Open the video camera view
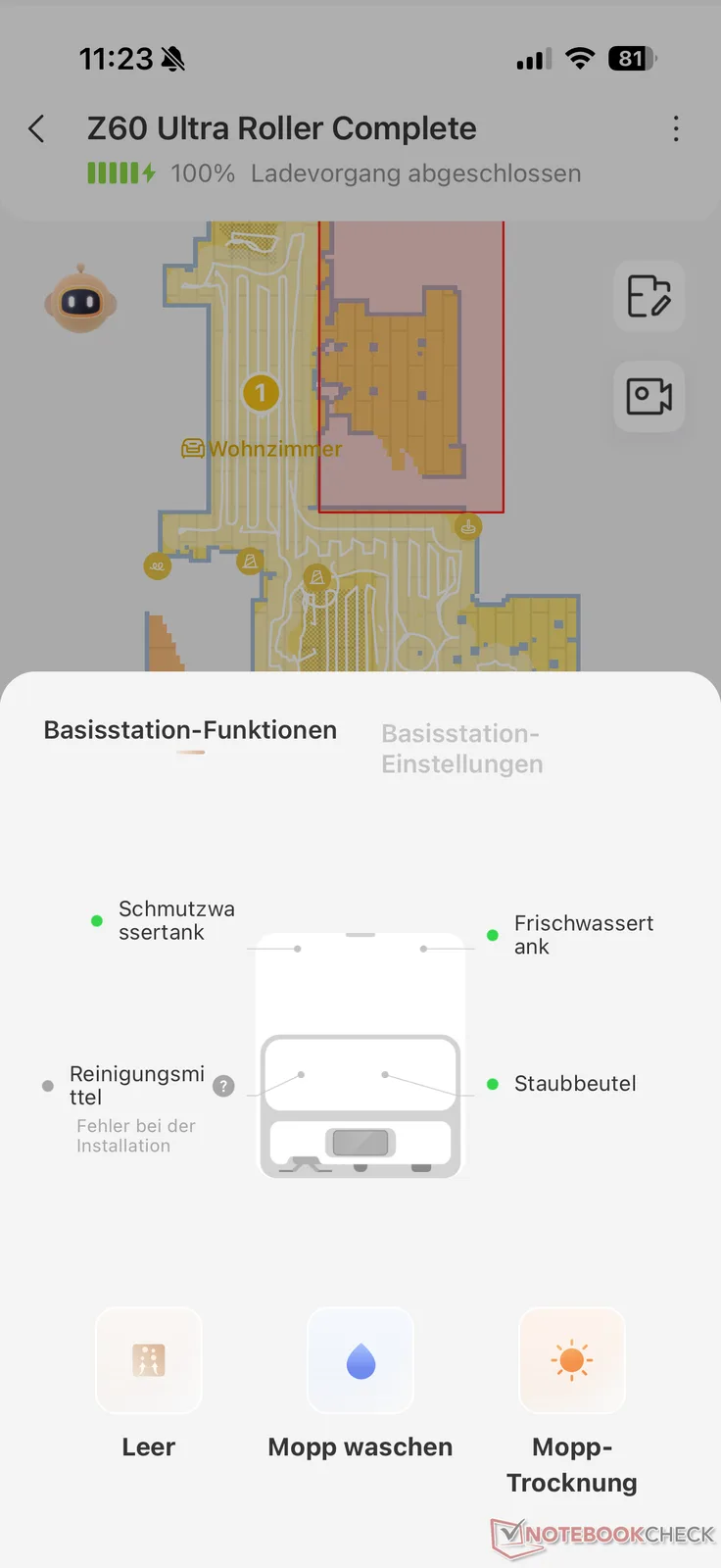Viewport: 721px width, 1568px height. [x=649, y=396]
